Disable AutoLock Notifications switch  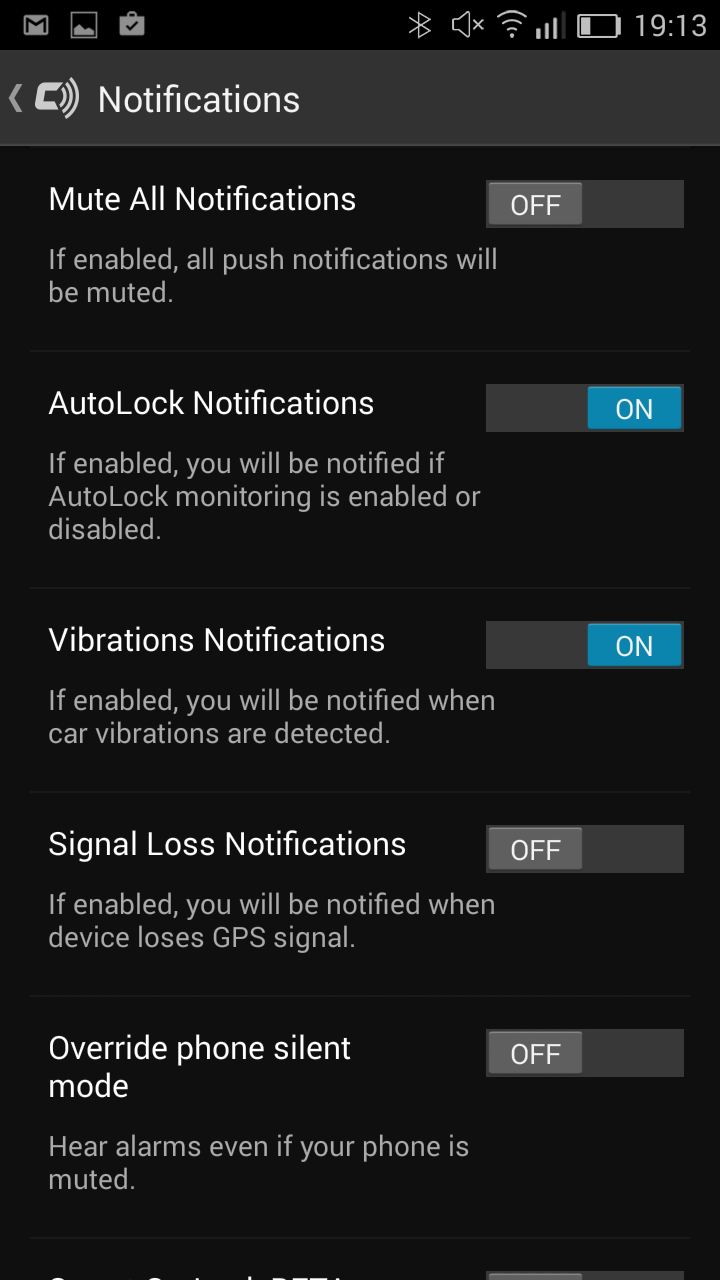pyautogui.click(x=585, y=409)
